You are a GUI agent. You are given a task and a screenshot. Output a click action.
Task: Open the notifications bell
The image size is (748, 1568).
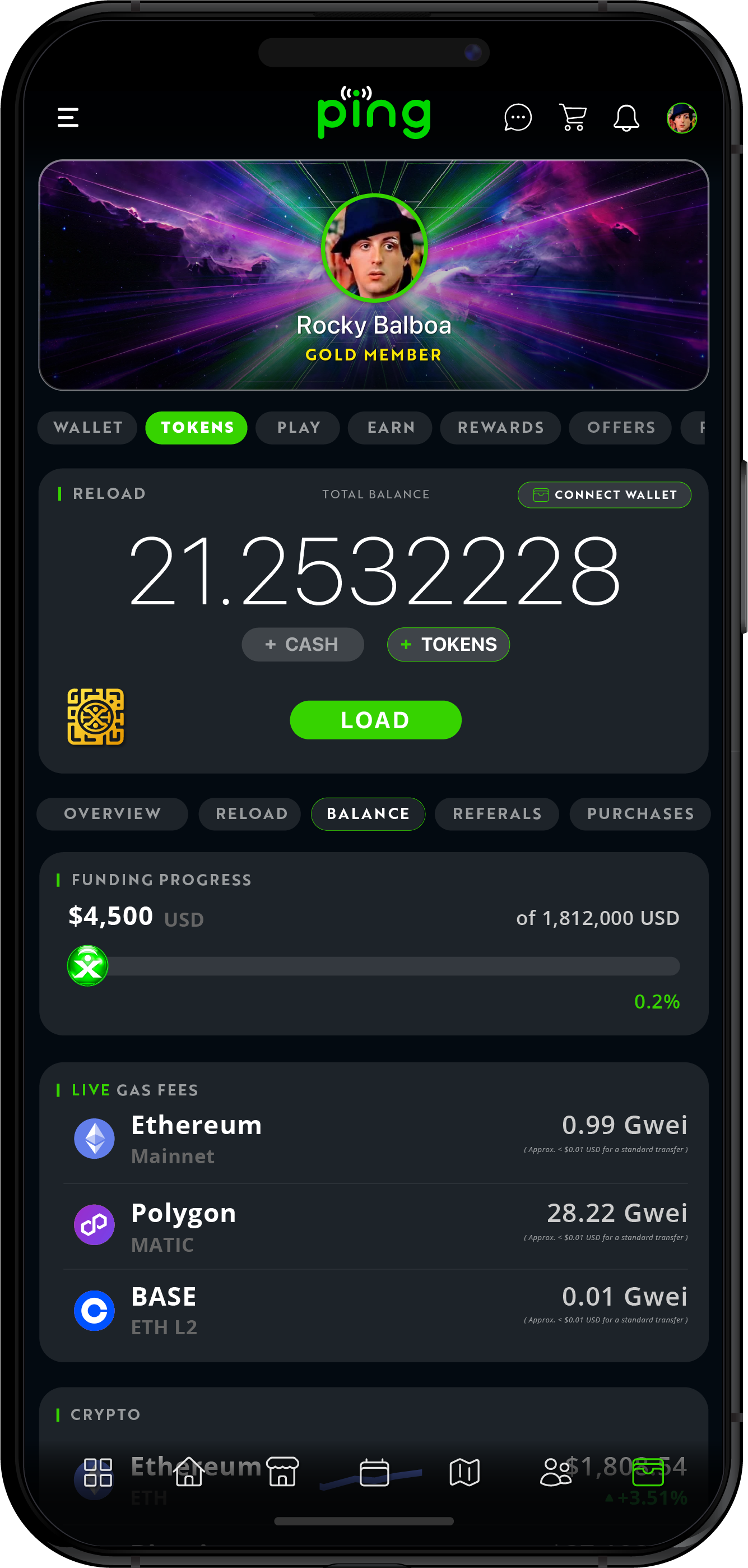pyautogui.click(x=626, y=118)
